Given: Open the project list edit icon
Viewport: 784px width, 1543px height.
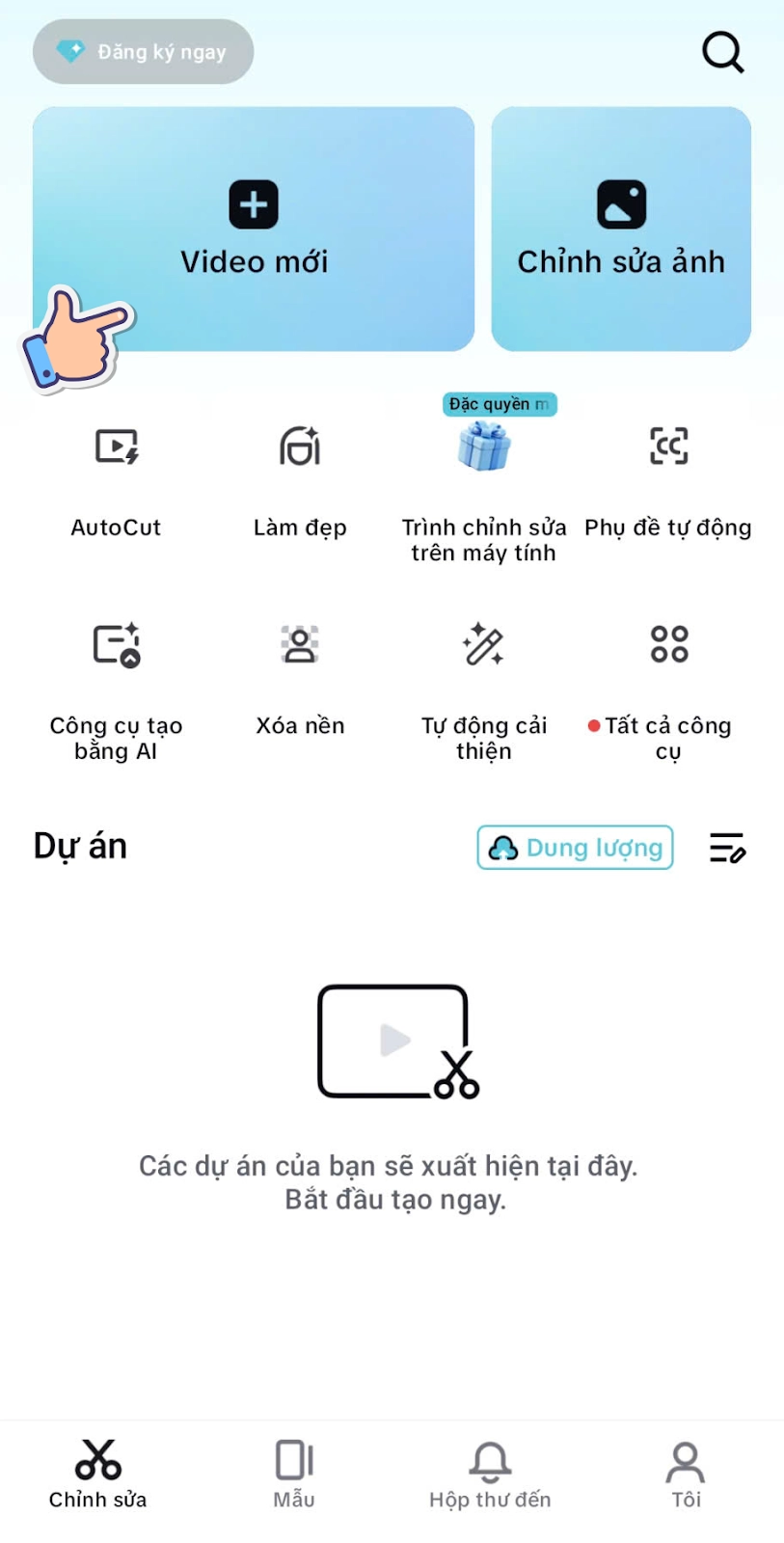Looking at the screenshot, I should click(x=728, y=848).
